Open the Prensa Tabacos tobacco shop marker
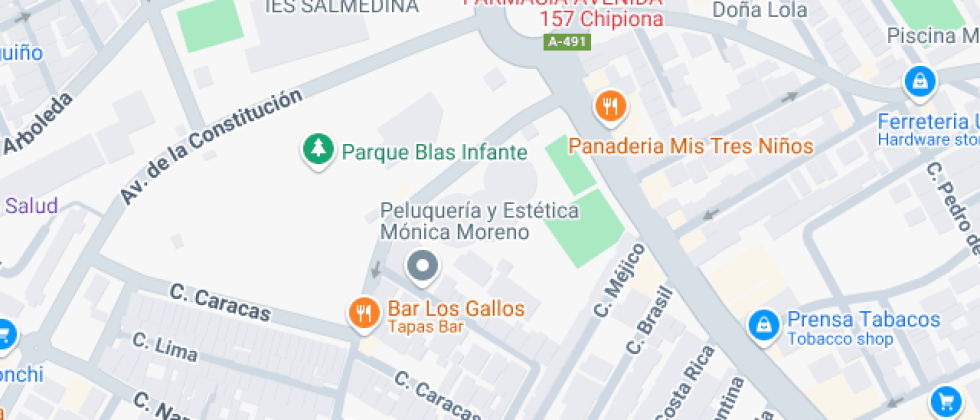The height and width of the screenshot is (420, 980). (764, 323)
